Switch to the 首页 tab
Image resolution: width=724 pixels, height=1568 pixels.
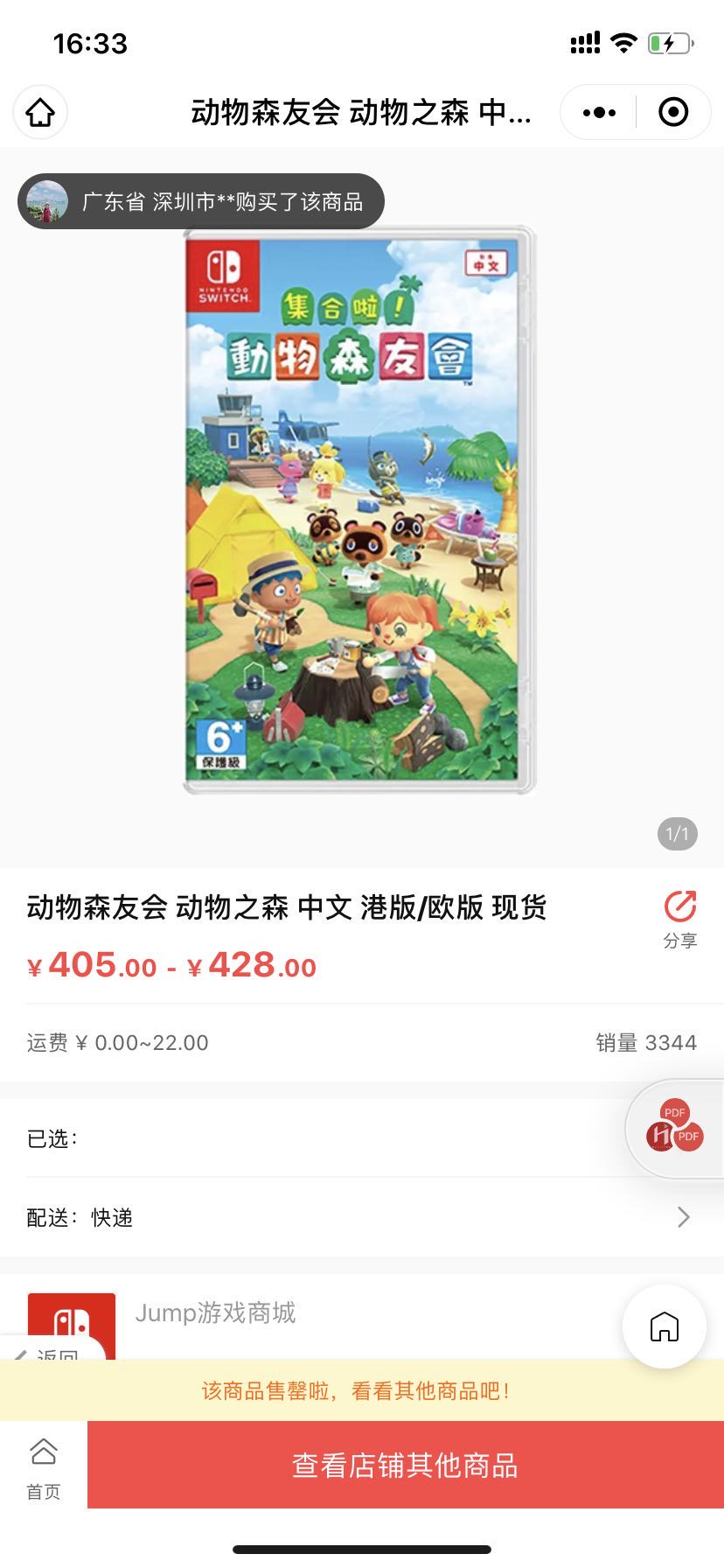point(44,1466)
